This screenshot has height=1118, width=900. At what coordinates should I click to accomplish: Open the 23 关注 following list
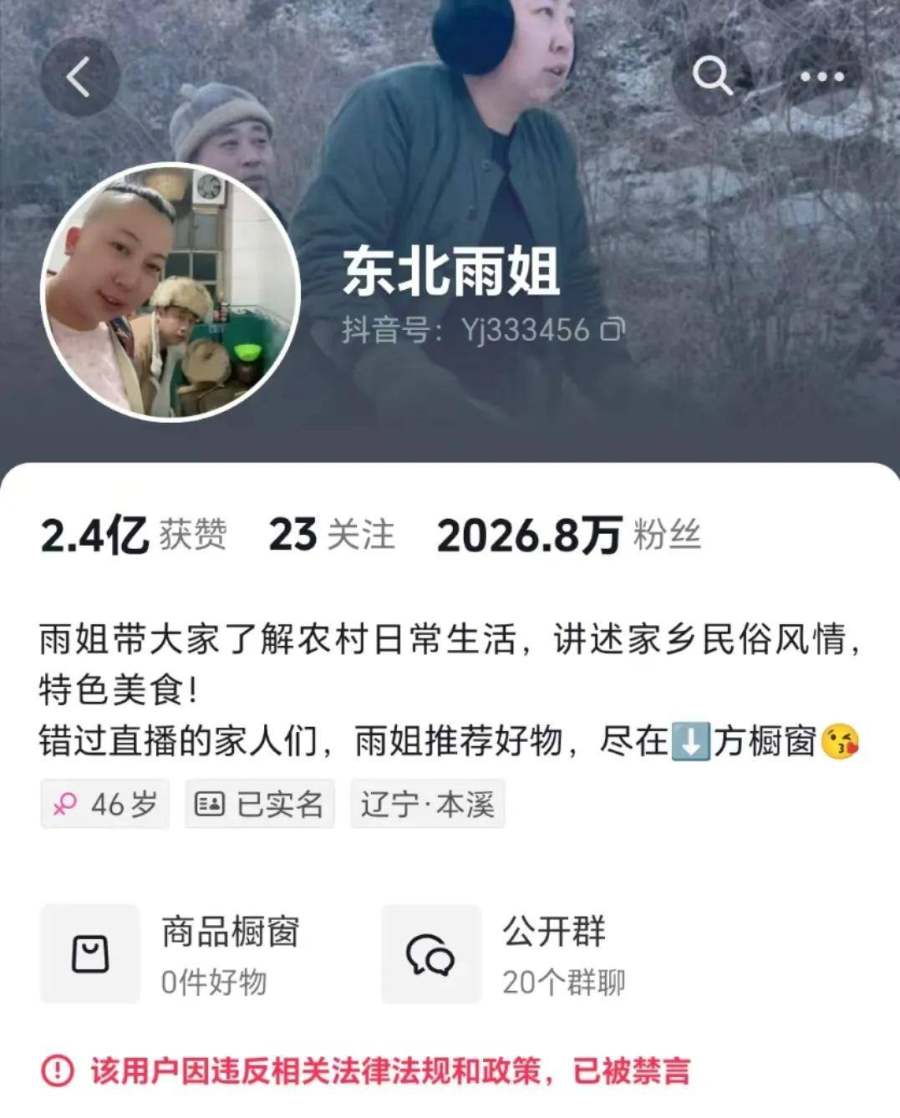coord(331,537)
